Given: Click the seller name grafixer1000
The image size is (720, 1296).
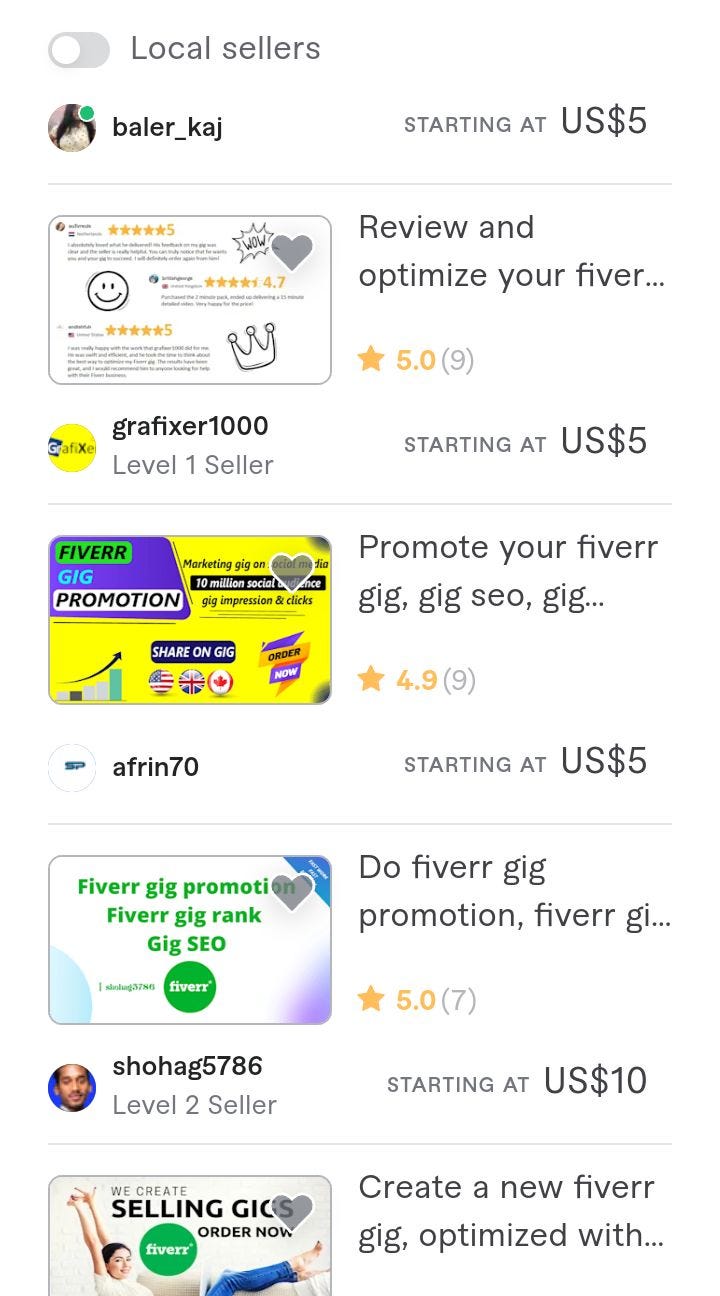Looking at the screenshot, I should (x=190, y=426).
